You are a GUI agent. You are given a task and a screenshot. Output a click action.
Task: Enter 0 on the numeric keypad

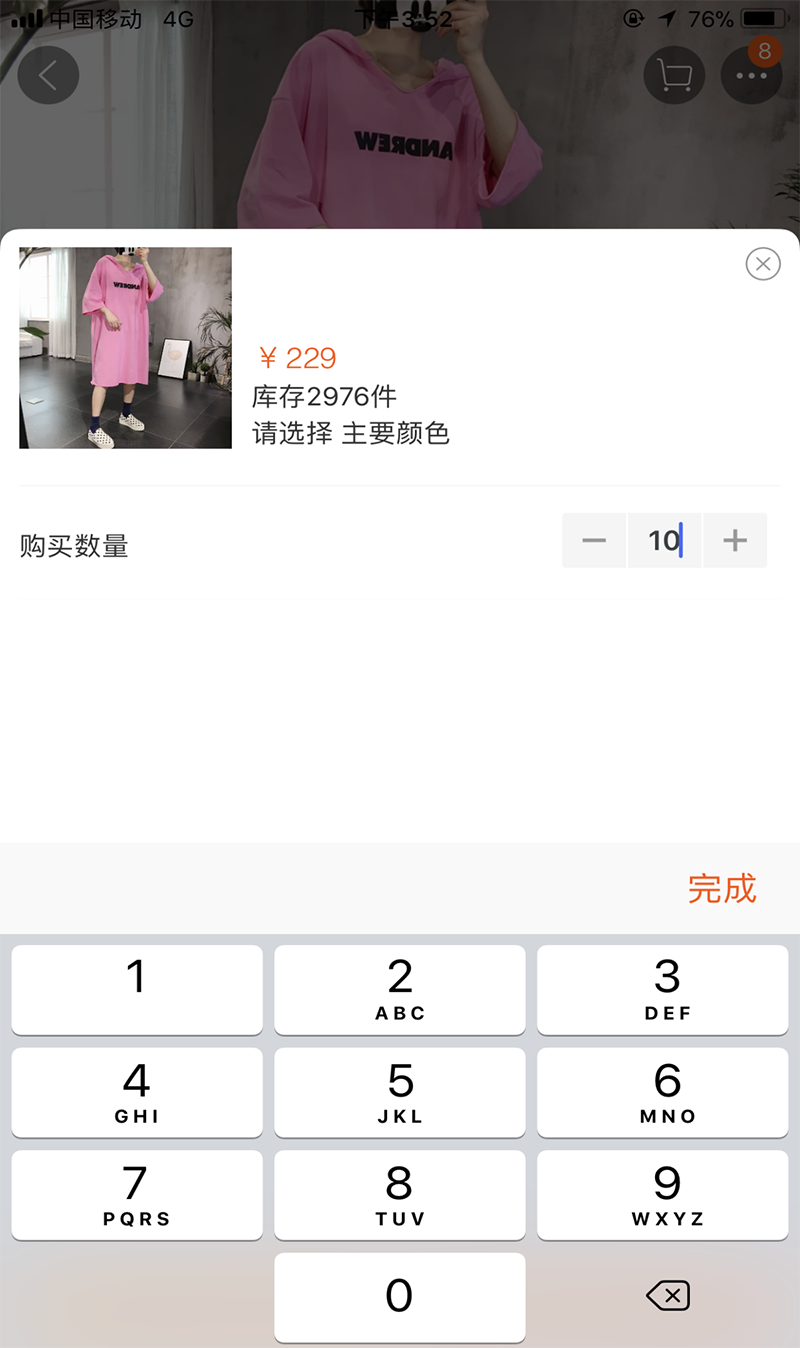(x=400, y=1297)
